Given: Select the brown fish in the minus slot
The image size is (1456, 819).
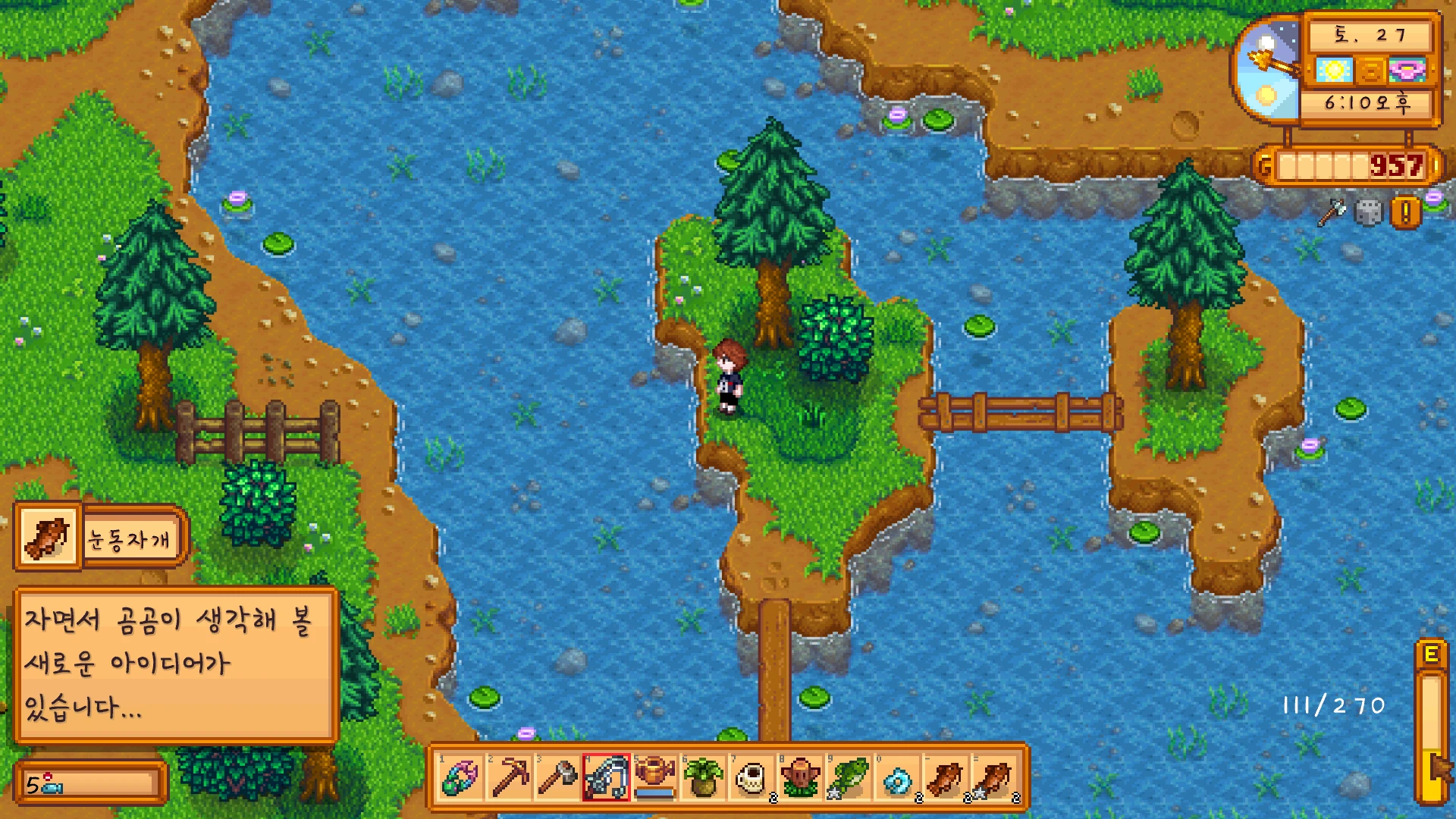Looking at the screenshot, I should point(945,778).
